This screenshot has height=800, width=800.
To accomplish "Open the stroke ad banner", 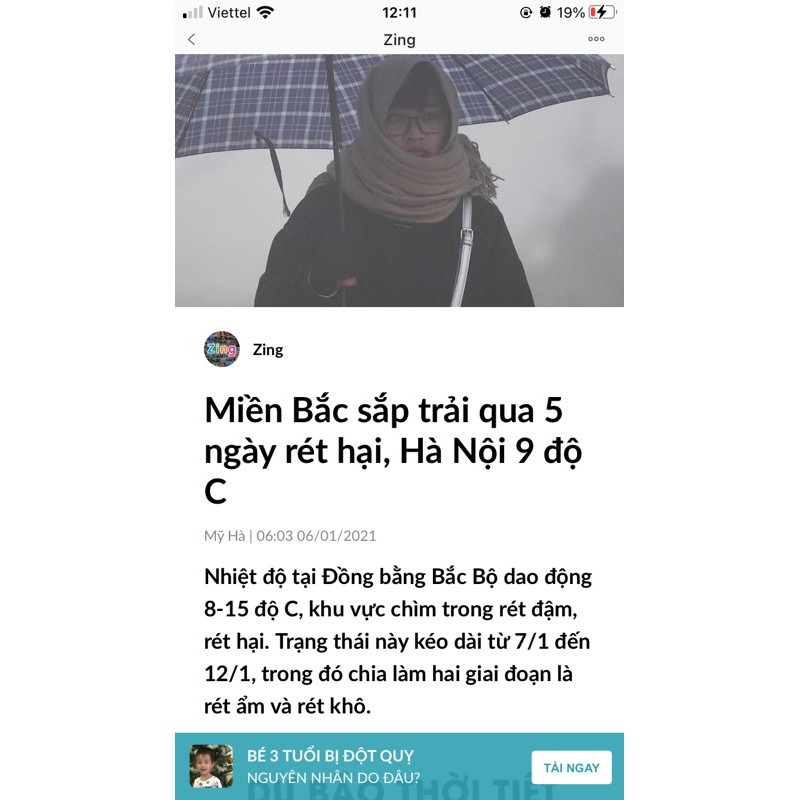I will 340,767.
